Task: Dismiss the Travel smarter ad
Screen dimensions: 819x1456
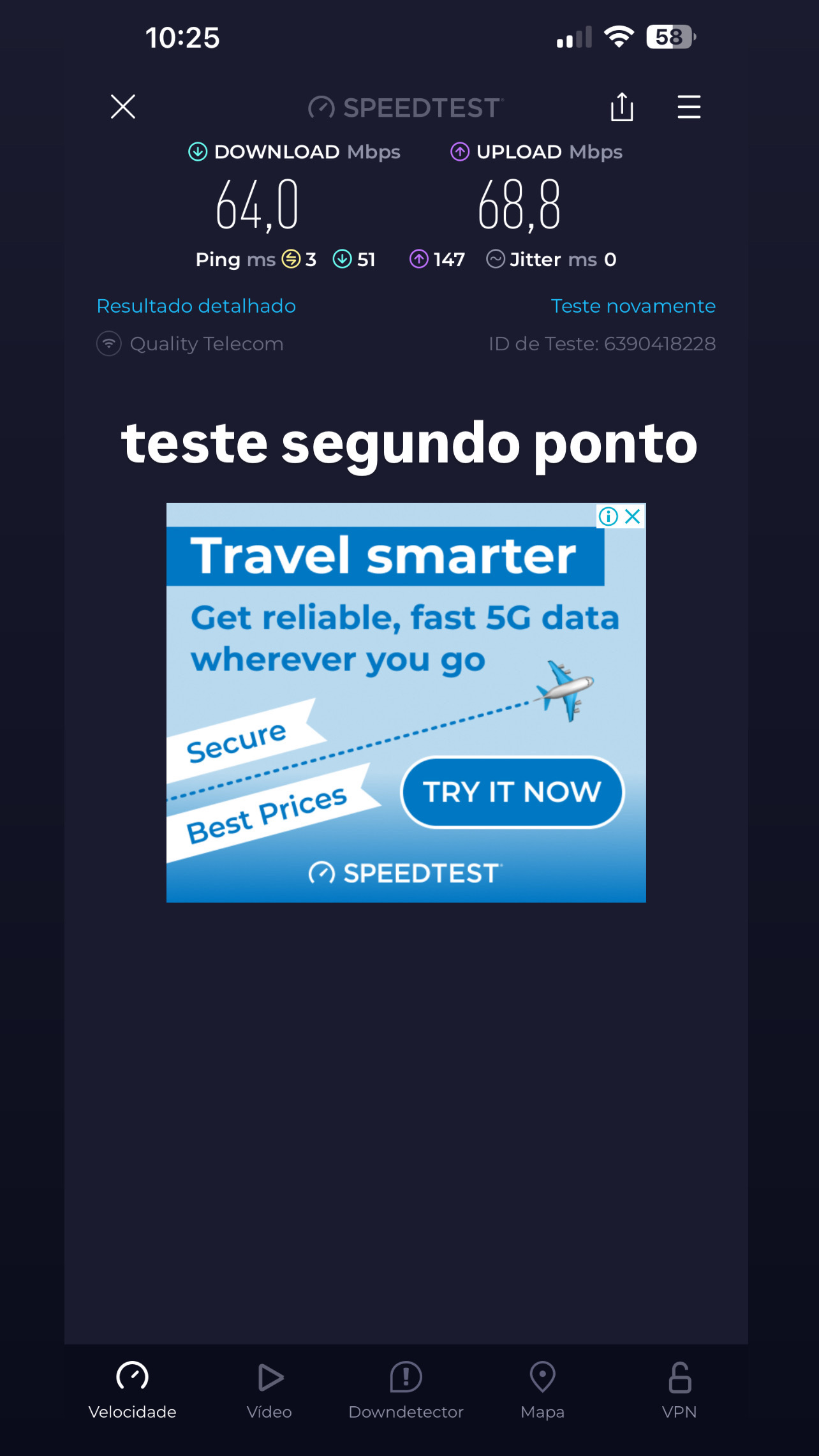Action: [633, 516]
